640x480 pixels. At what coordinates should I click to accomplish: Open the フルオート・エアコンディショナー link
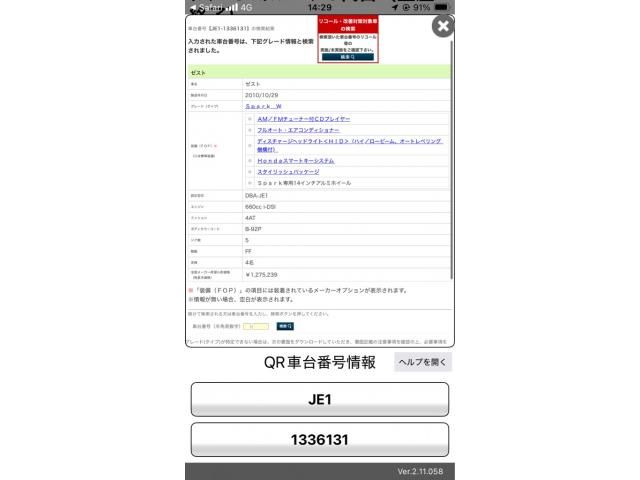[x=298, y=130]
